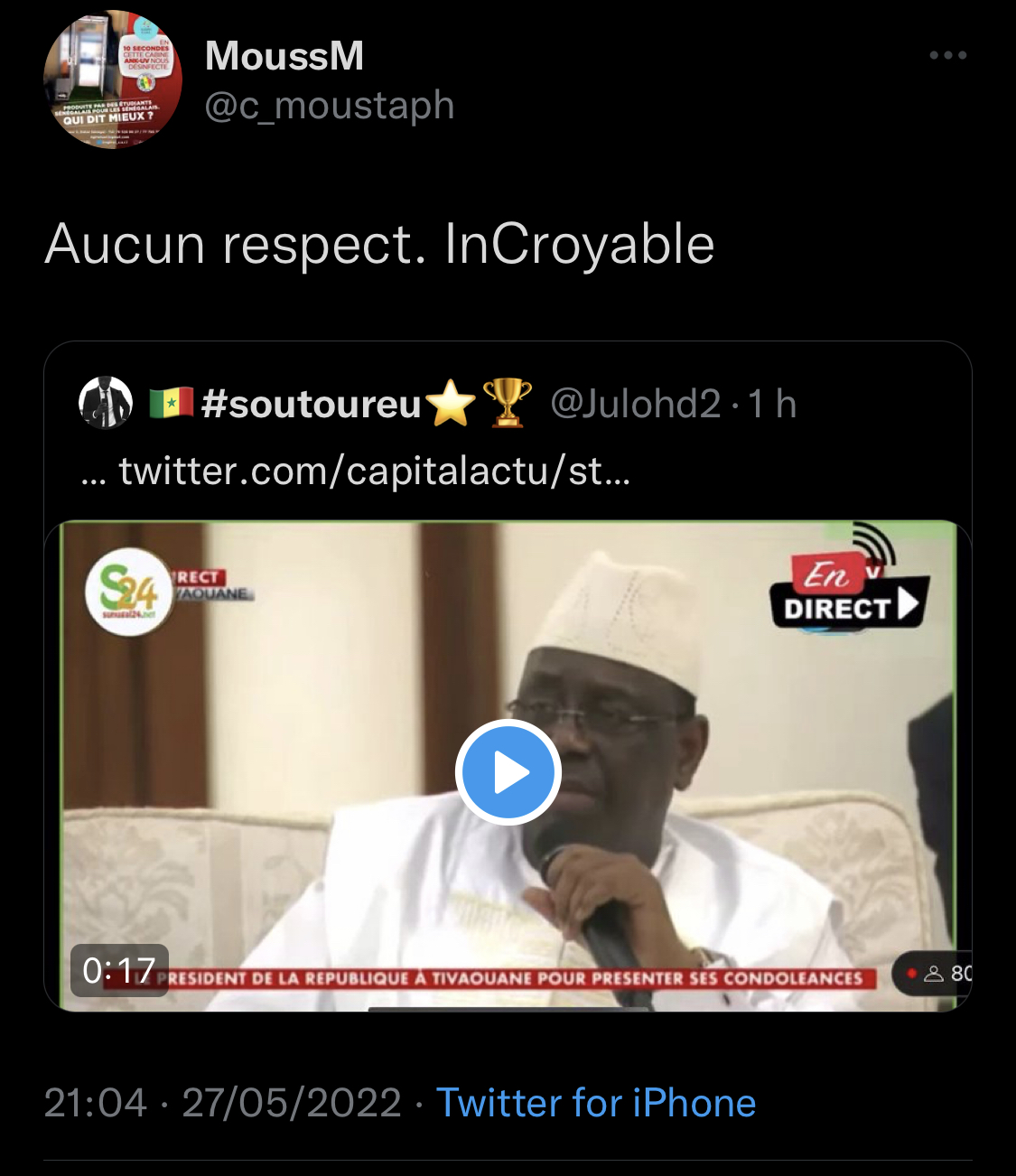The height and width of the screenshot is (1176, 1016).
Task: Open the @c_moustaph profile handle
Action: [329, 106]
